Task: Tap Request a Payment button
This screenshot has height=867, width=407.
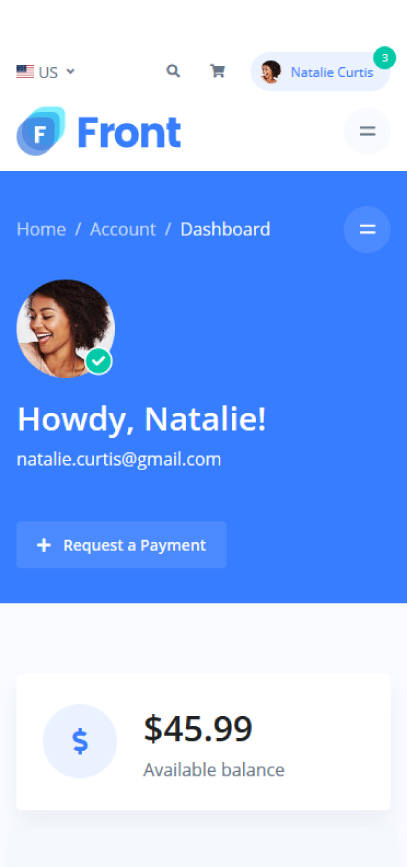Action: [121, 545]
